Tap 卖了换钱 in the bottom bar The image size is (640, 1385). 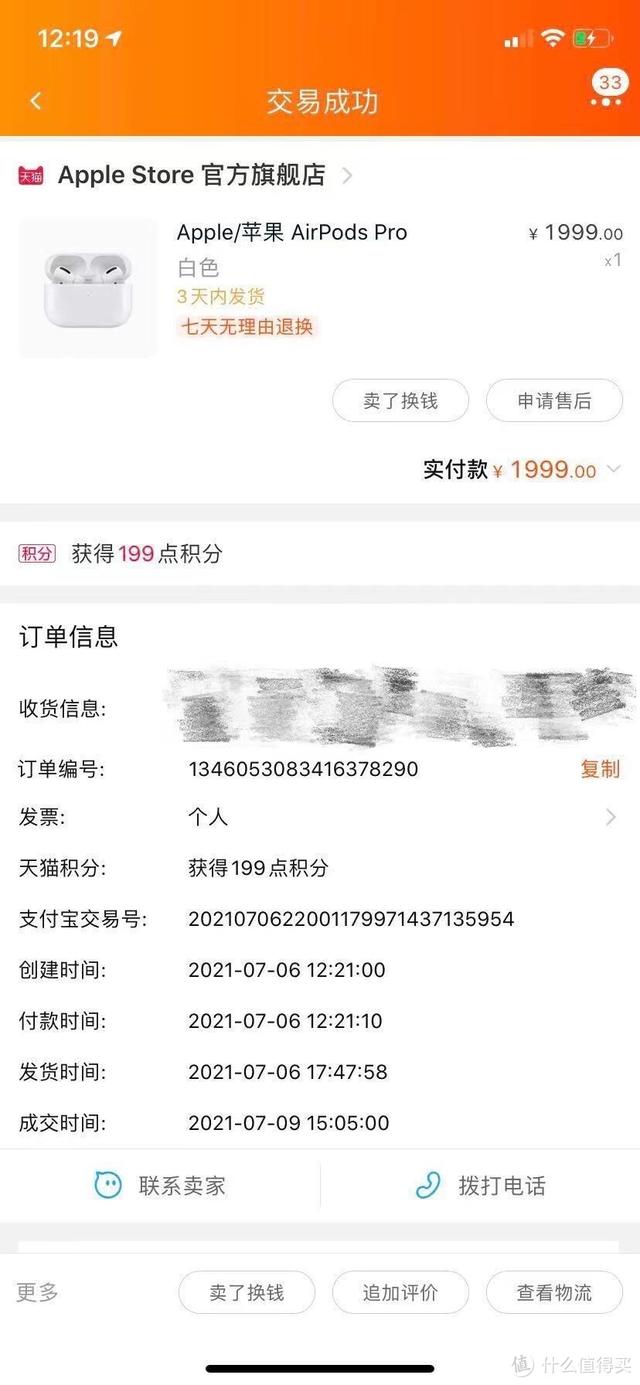(247, 1293)
